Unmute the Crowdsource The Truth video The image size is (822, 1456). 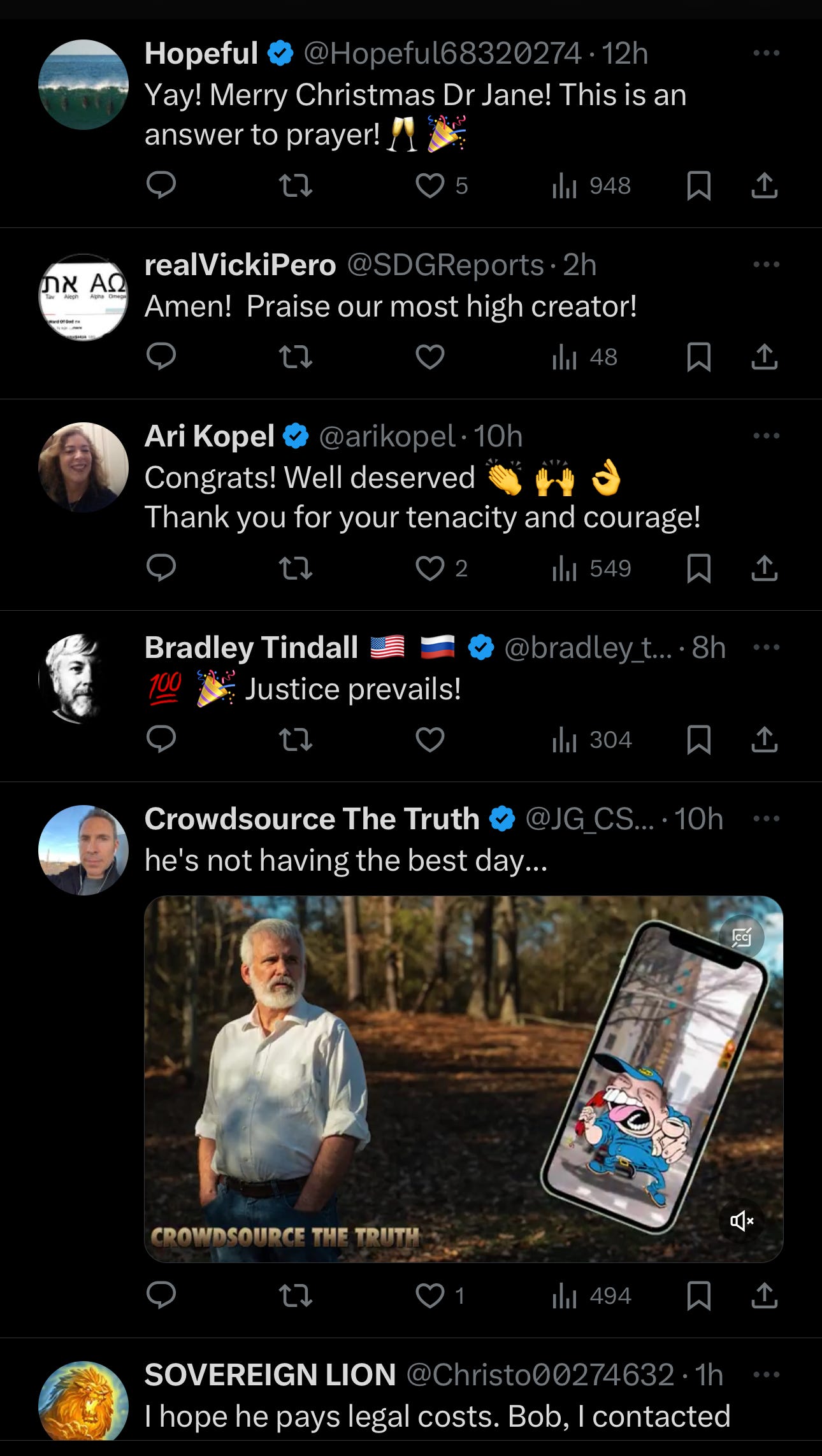(742, 1221)
